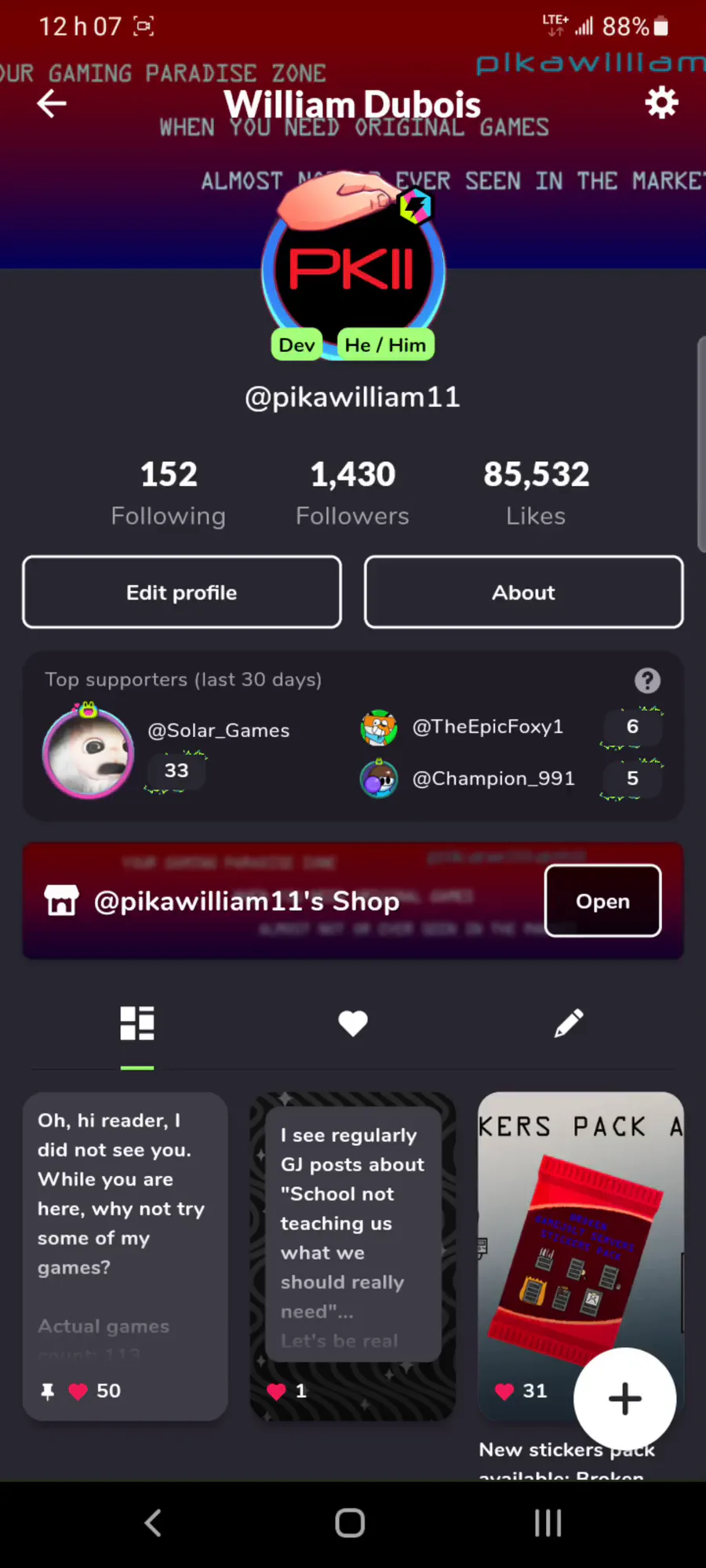Create a new post with plus button

click(x=625, y=1399)
